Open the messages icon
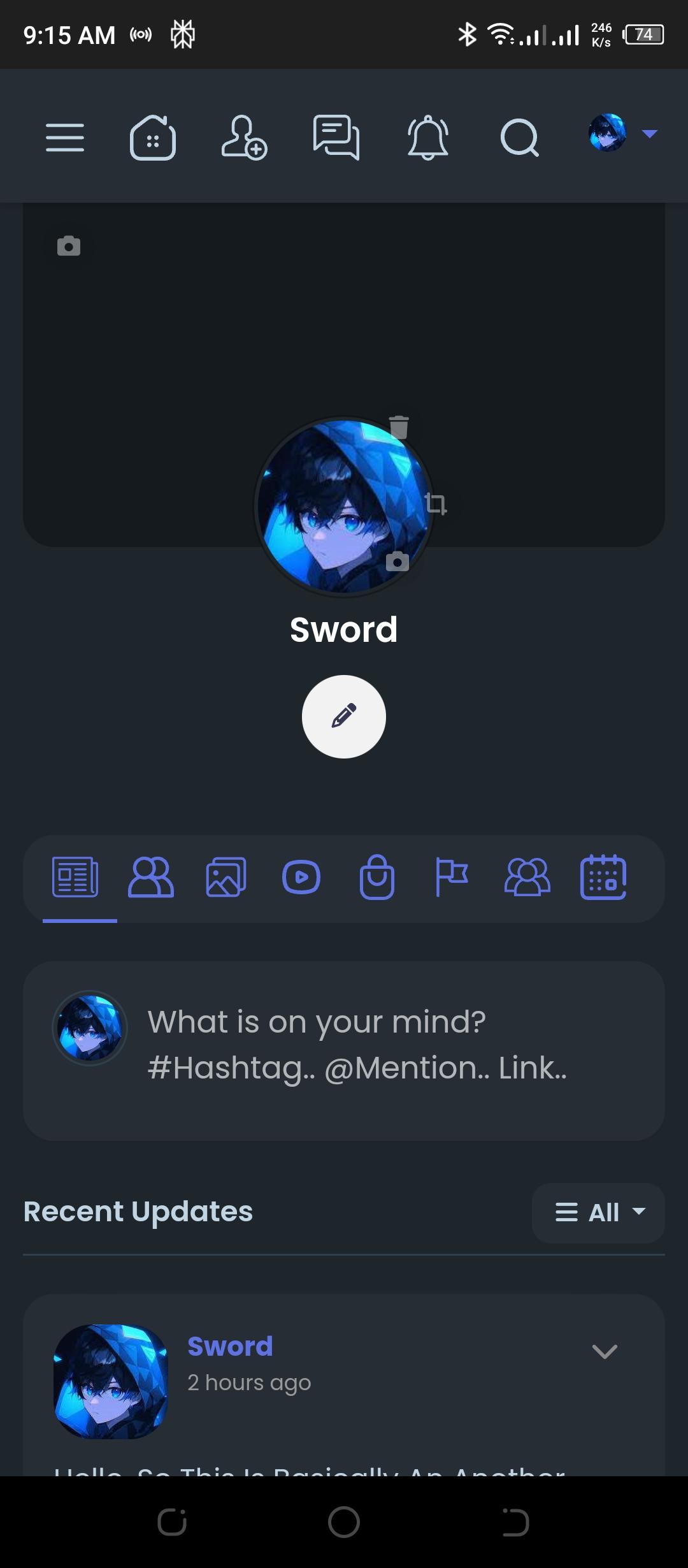Viewport: 688px width, 1568px height. coord(336,137)
